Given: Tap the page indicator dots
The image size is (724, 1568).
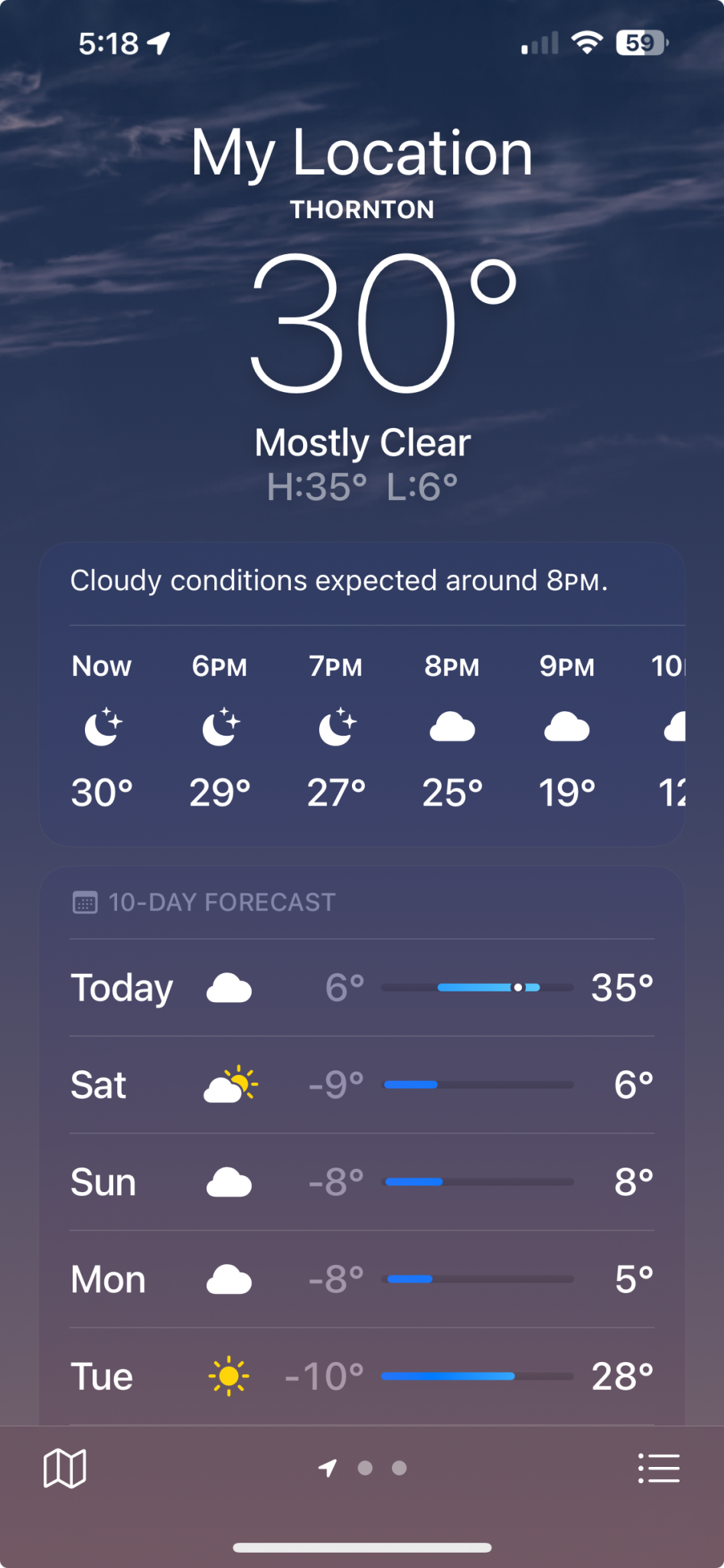Looking at the screenshot, I should click(364, 1468).
